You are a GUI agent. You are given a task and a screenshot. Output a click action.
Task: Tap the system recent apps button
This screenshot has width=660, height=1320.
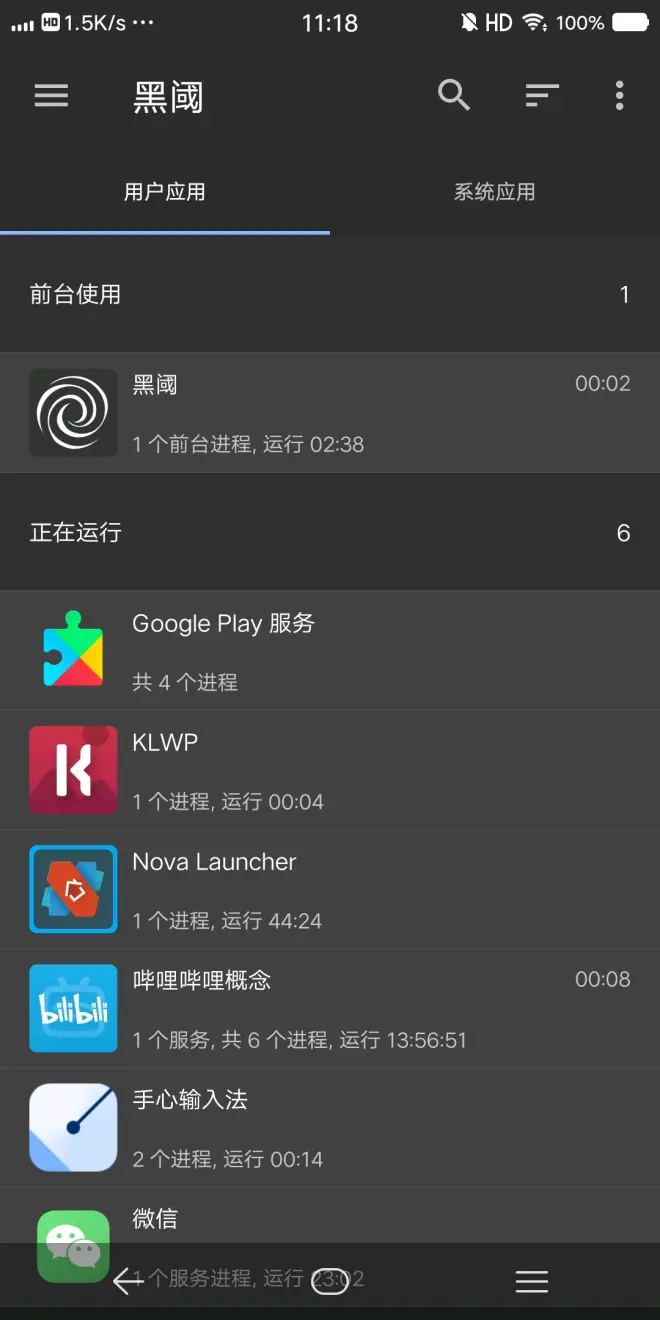pyautogui.click(x=532, y=1281)
